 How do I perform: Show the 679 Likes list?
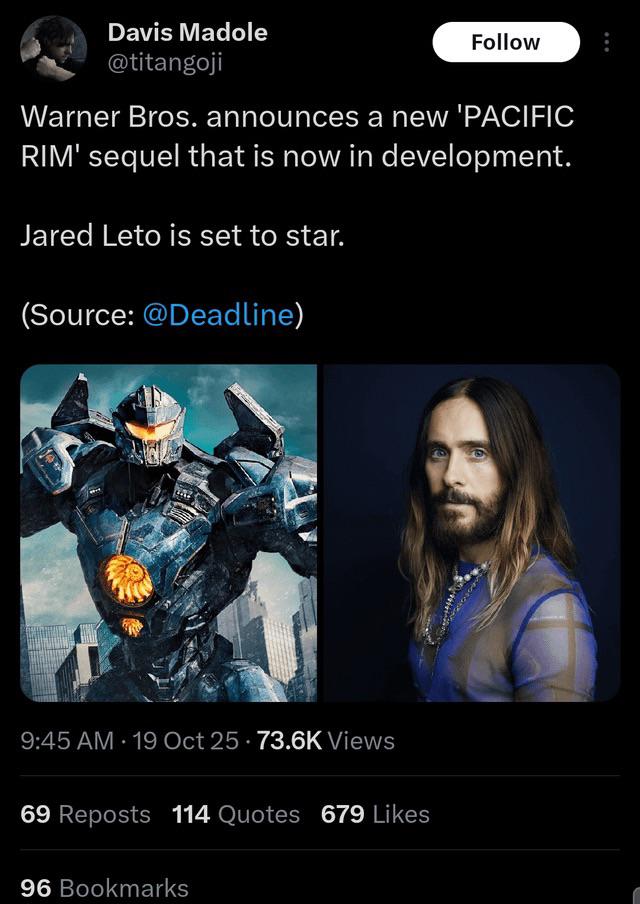pos(375,814)
